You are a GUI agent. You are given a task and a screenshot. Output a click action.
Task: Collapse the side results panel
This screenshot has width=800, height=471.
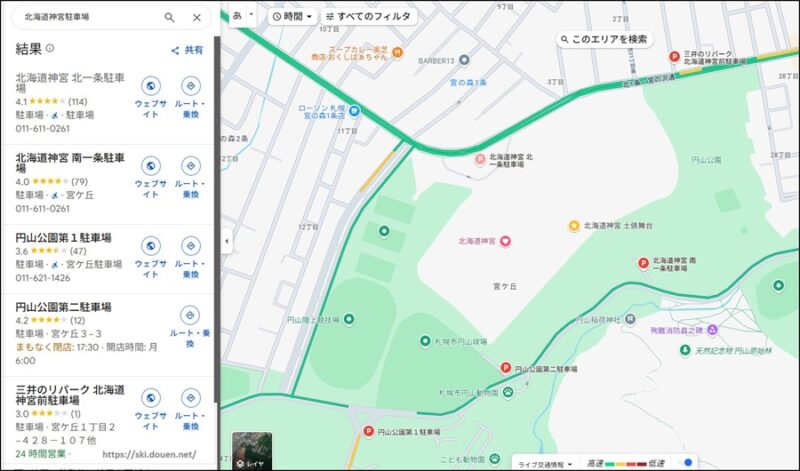(225, 241)
